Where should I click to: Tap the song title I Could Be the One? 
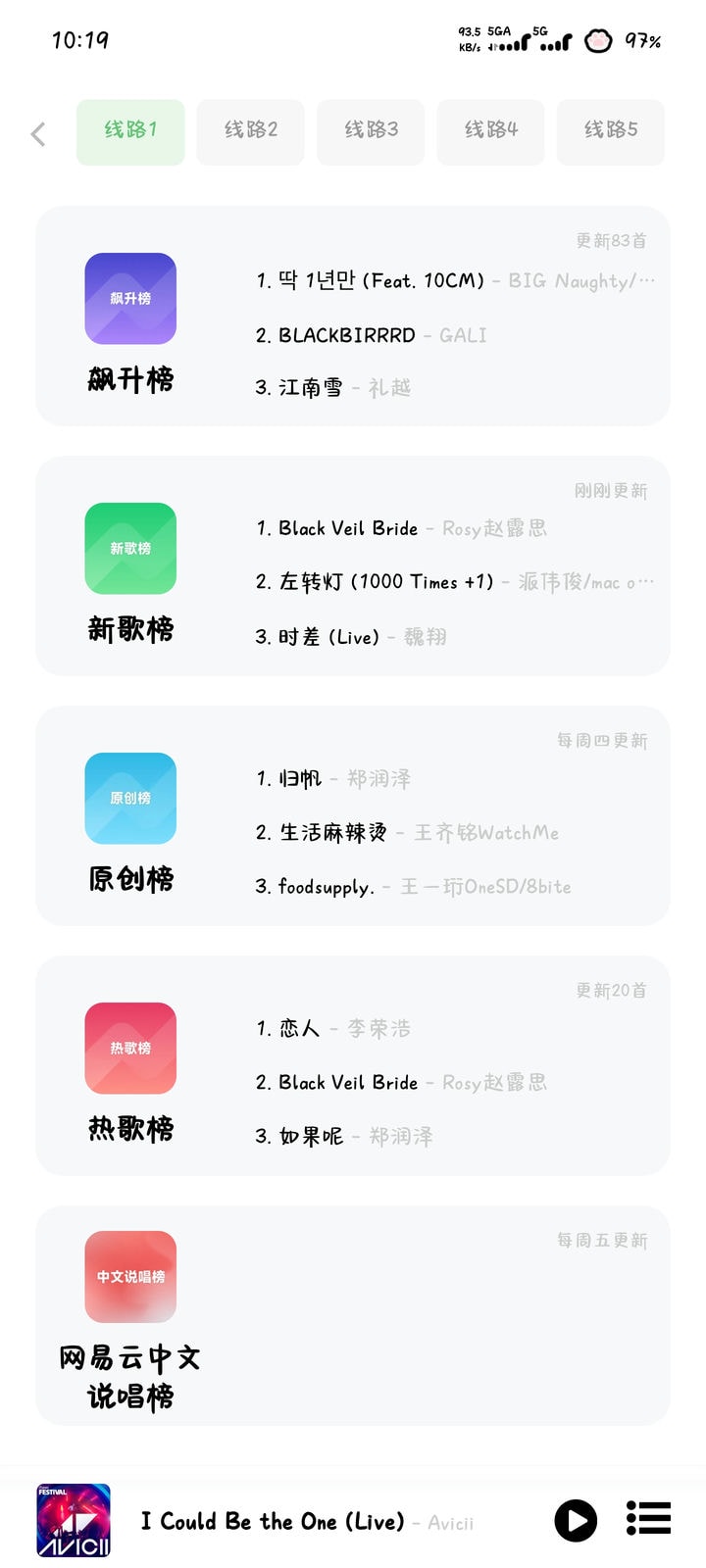[273, 1520]
